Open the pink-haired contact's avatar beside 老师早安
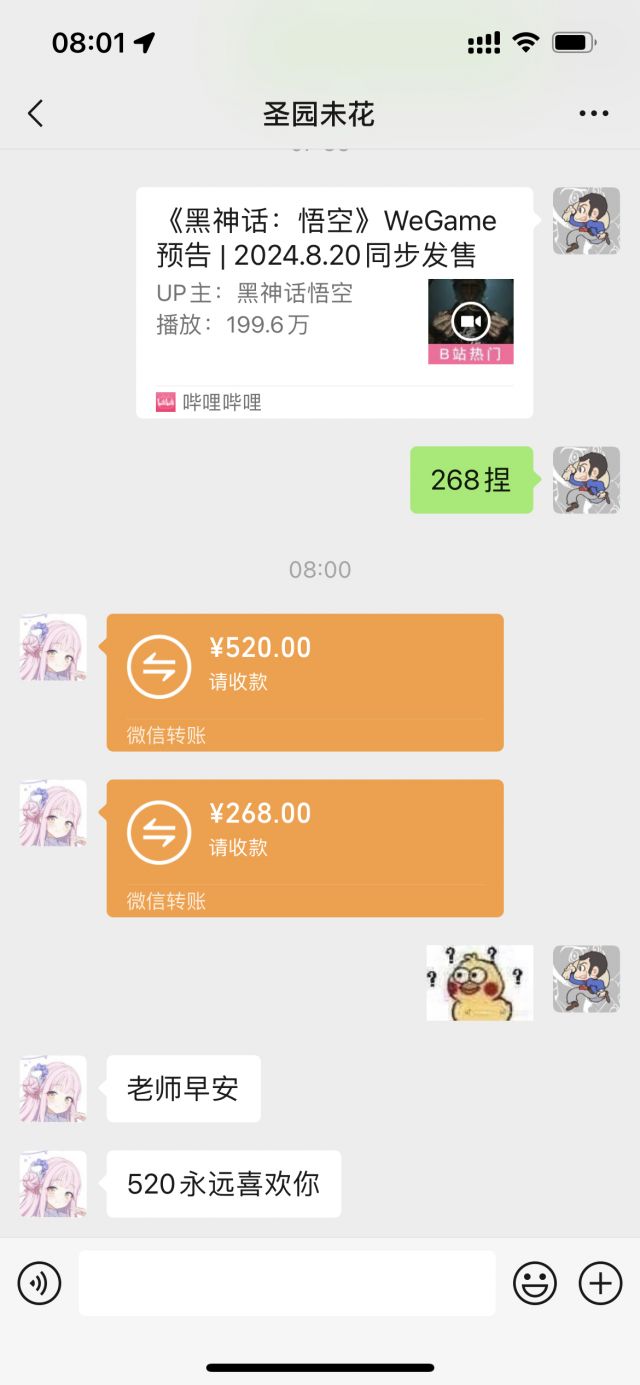This screenshot has height=1385, width=640. click(53, 1089)
